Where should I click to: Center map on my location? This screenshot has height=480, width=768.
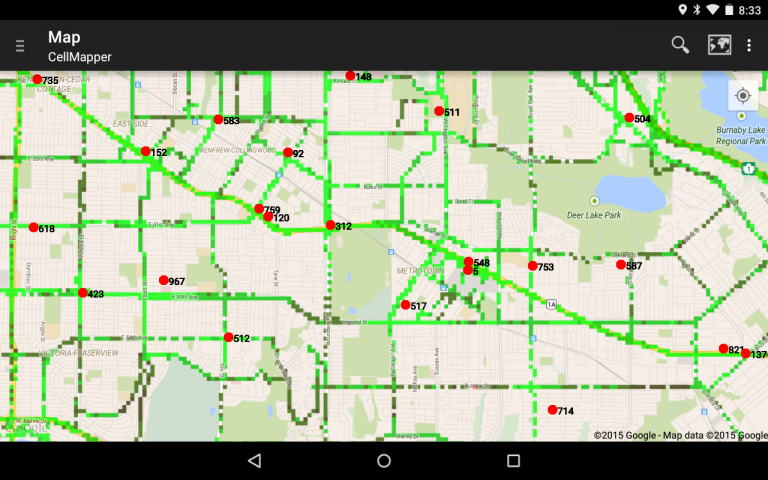point(743,95)
